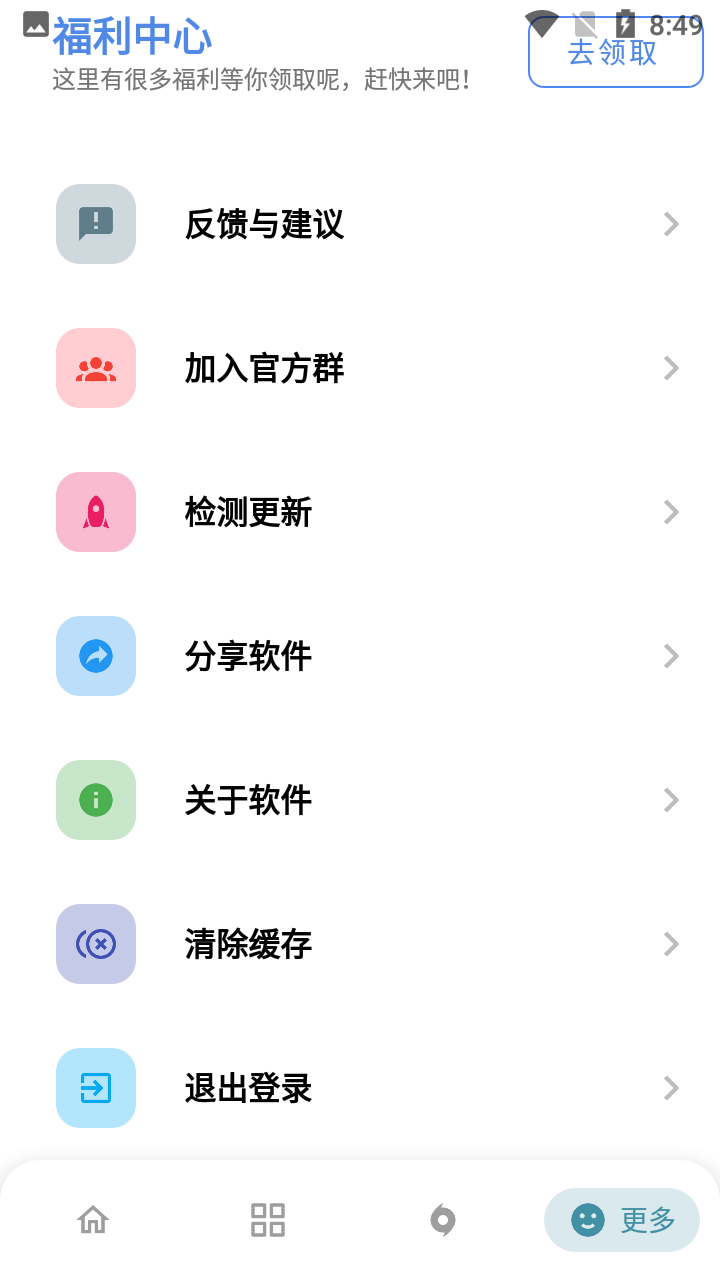Switch to the home tab
This screenshot has height=1280, width=720.
click(93, 1220)
